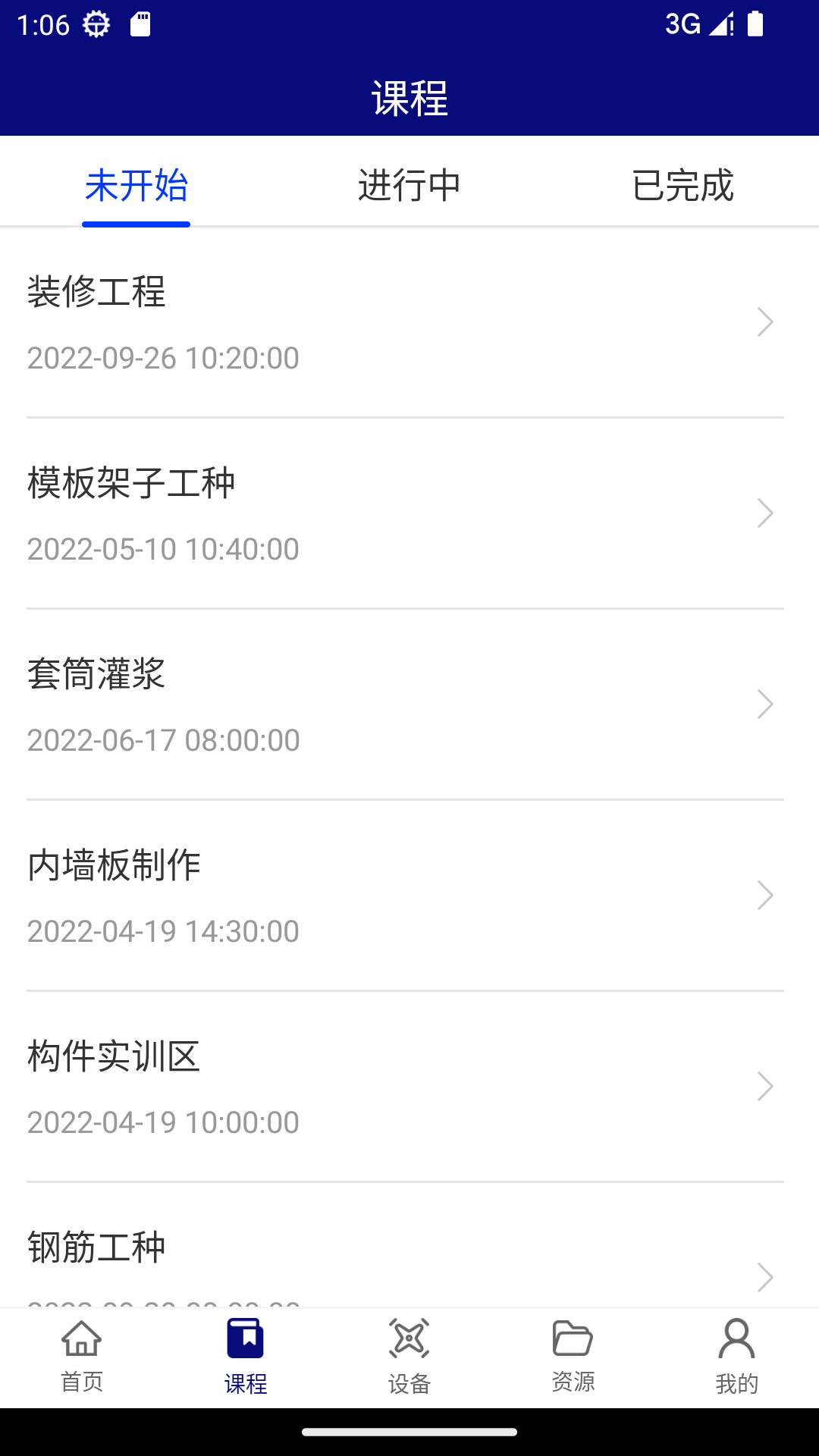Click the 3G signal indicator

tap(683, 25)
